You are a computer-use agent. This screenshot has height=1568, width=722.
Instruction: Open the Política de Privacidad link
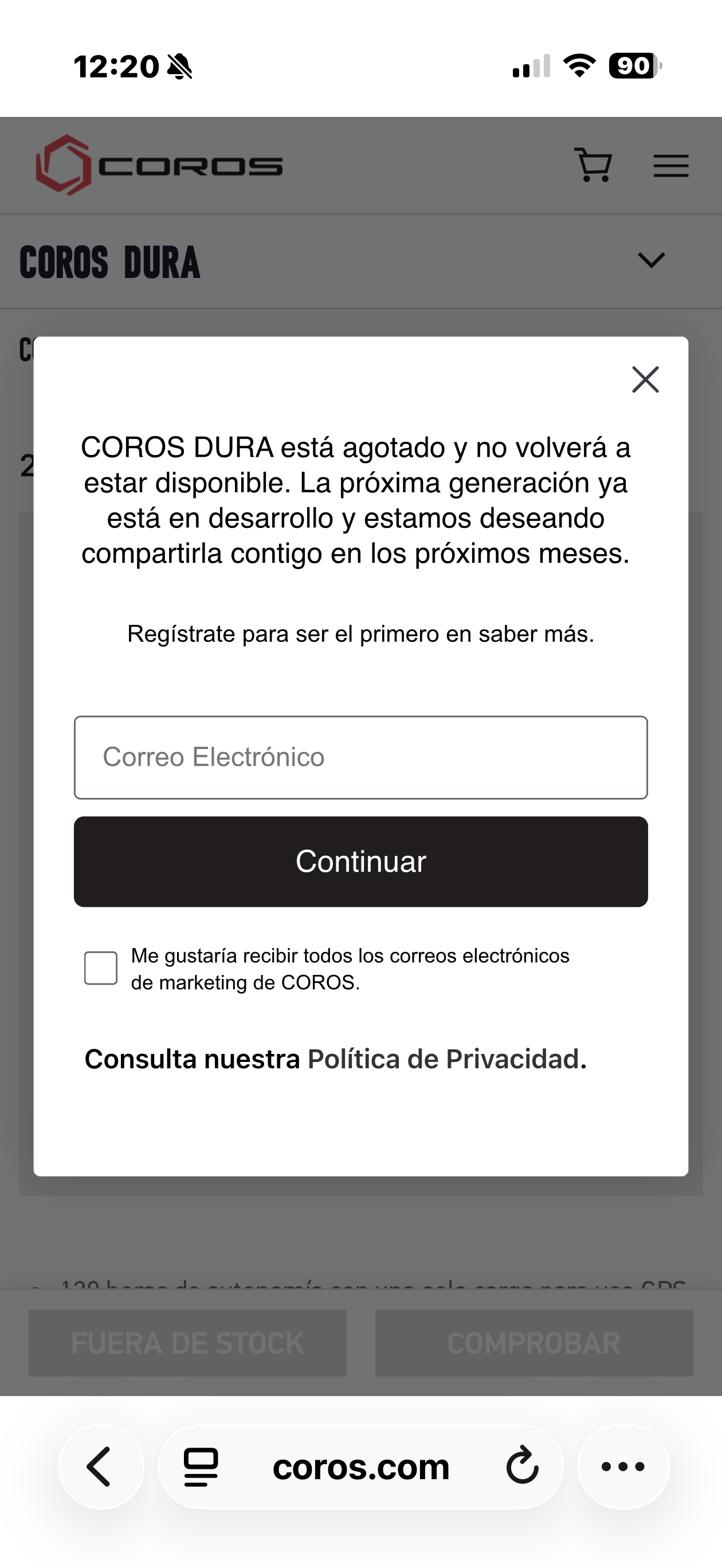447,1059
